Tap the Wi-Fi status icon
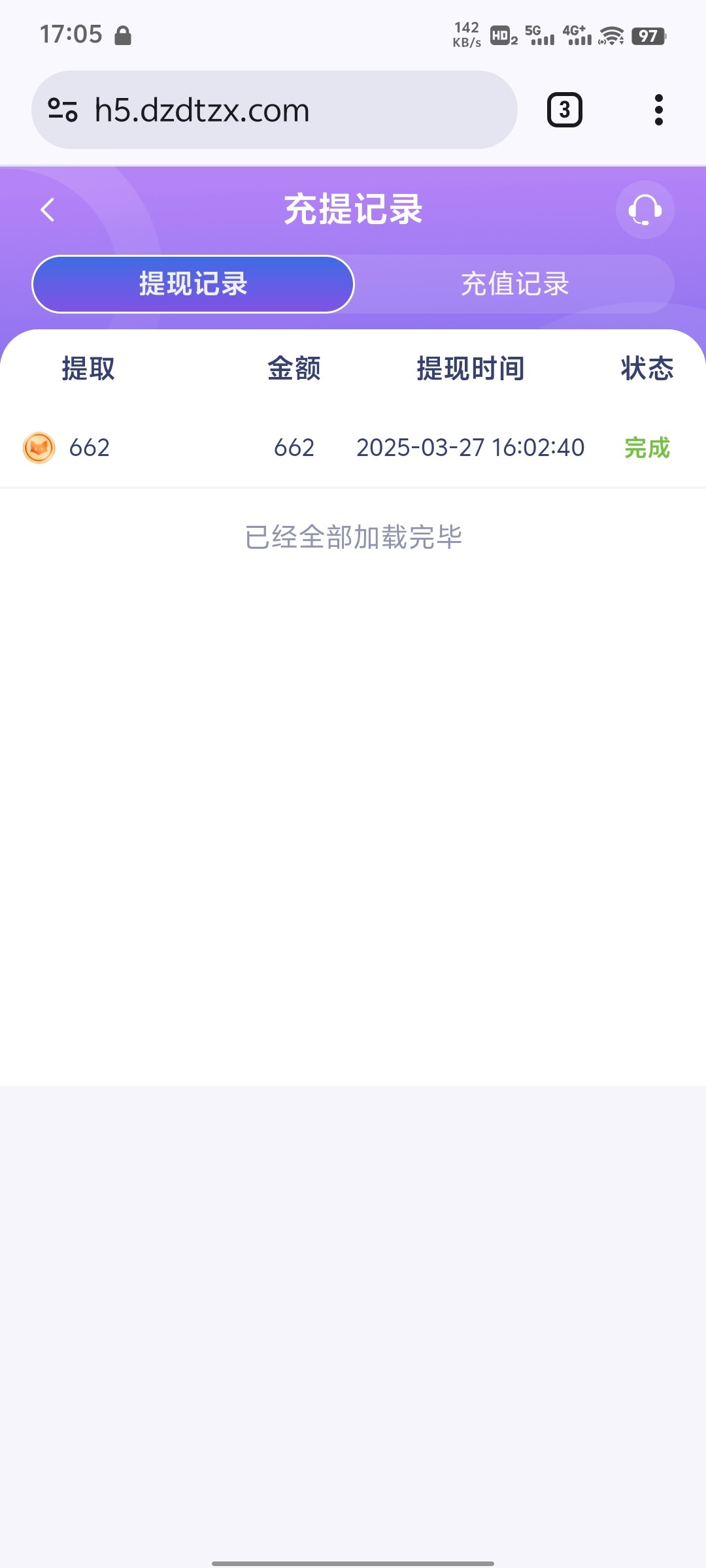The image size is (706, 1568). point(611,36)
